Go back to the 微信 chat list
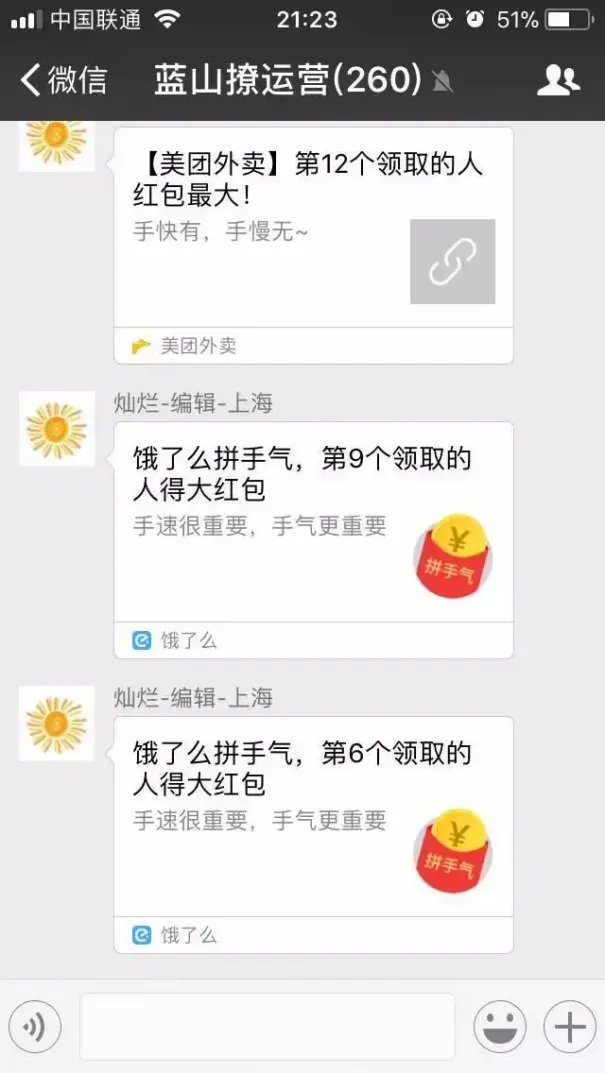 pyautogui.click(x=62, y=80)
